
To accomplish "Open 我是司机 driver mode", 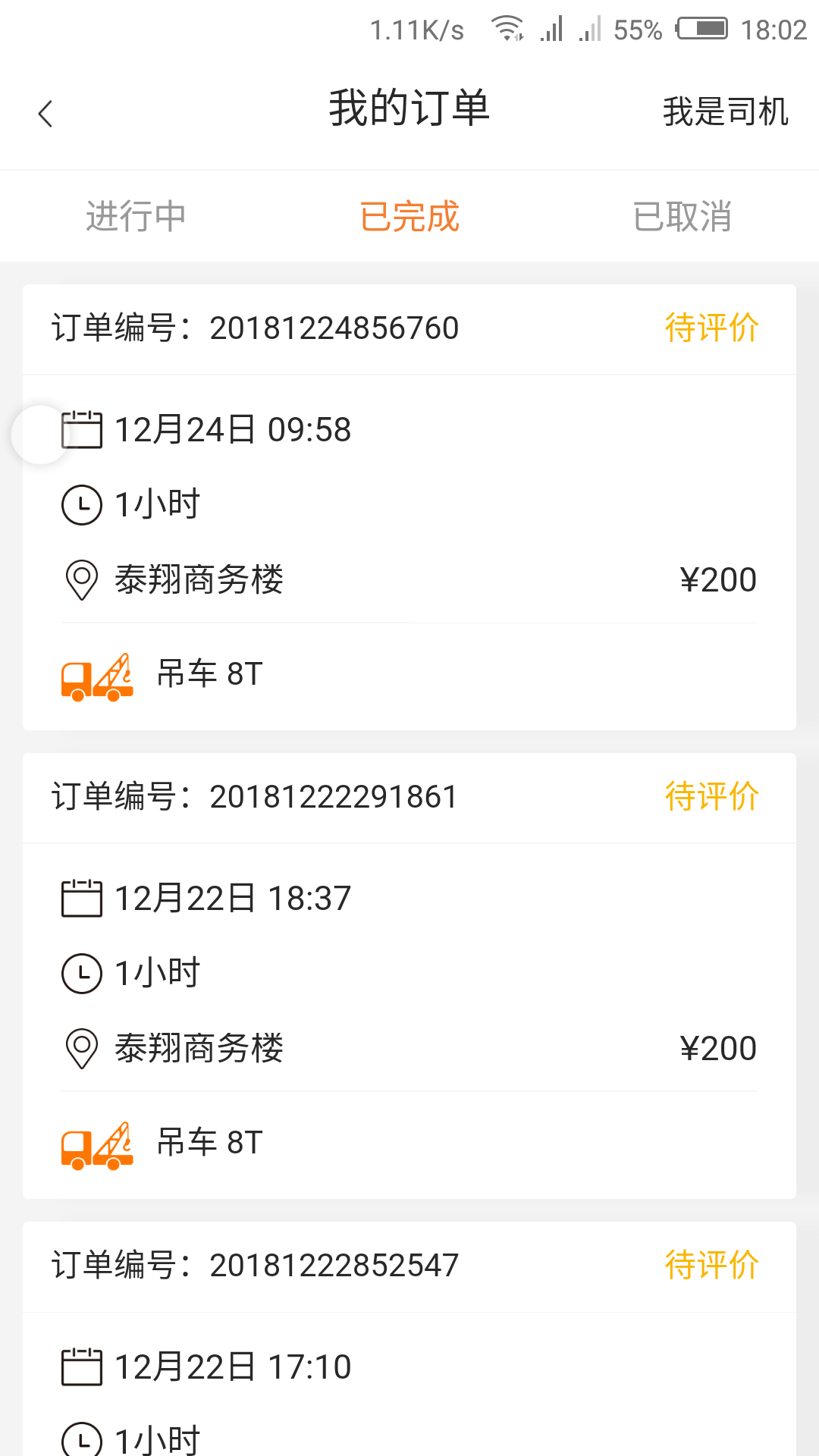I will click(726, 111).
